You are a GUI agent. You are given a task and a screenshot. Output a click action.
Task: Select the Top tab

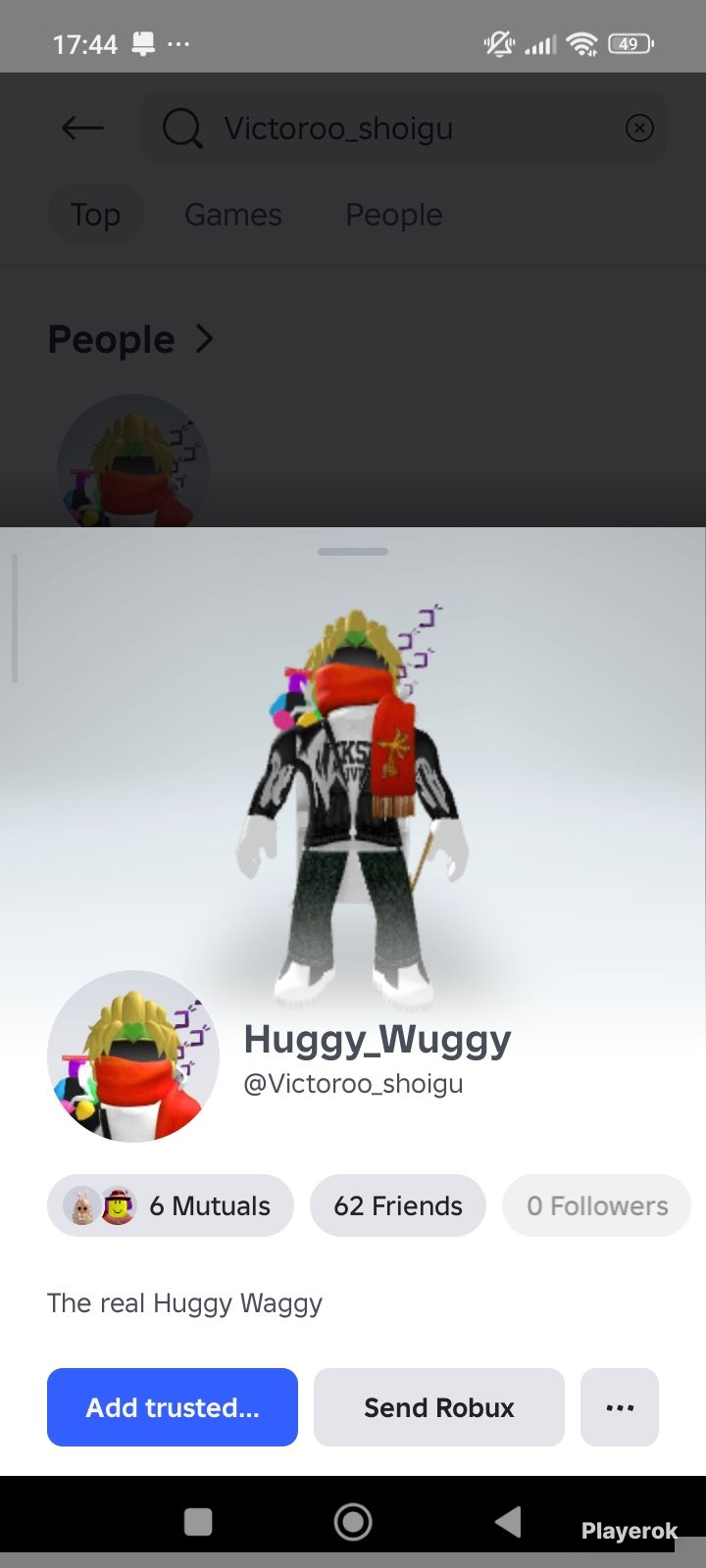(95, 215)
